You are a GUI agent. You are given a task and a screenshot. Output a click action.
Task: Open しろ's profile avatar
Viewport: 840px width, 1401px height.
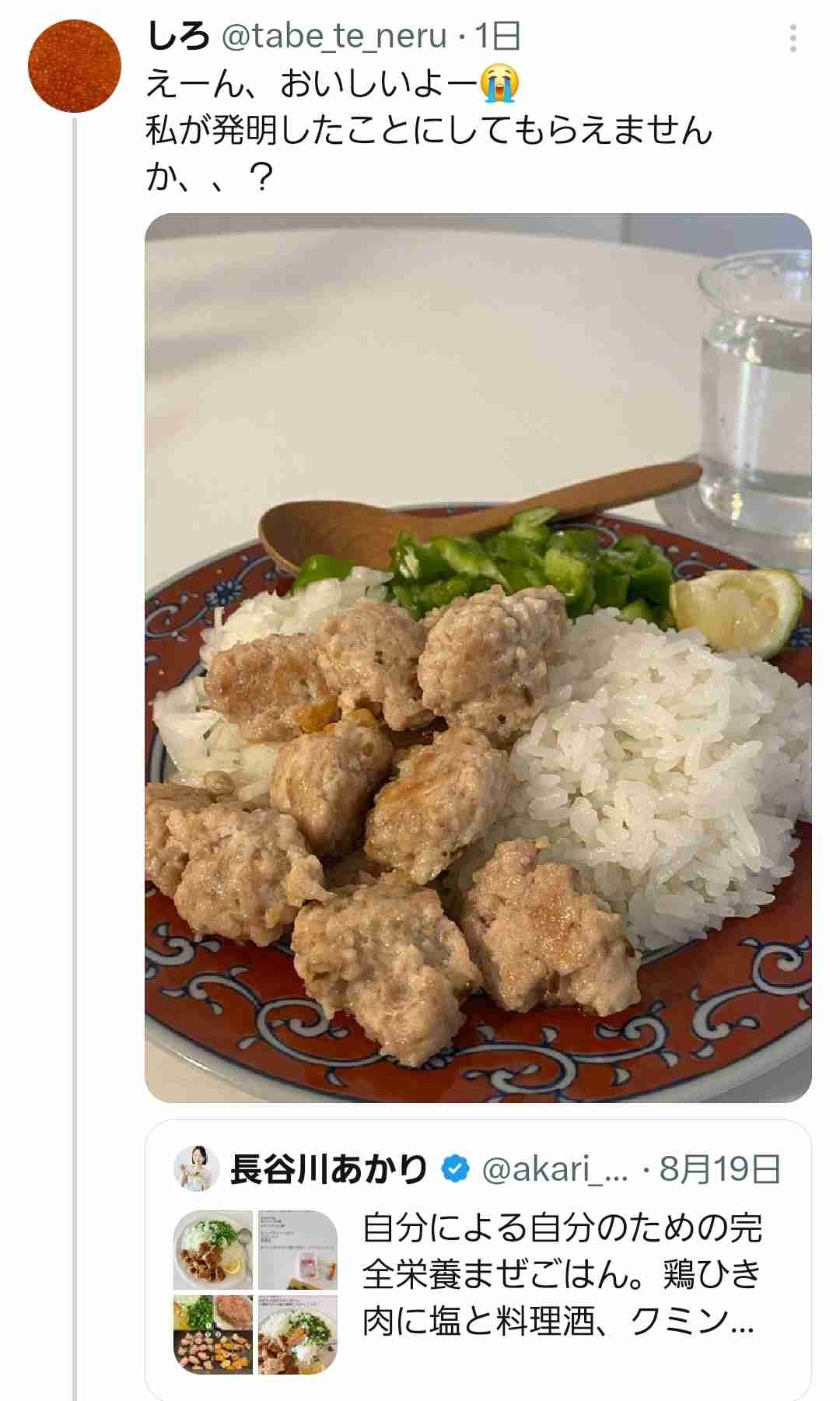(75, 66)
